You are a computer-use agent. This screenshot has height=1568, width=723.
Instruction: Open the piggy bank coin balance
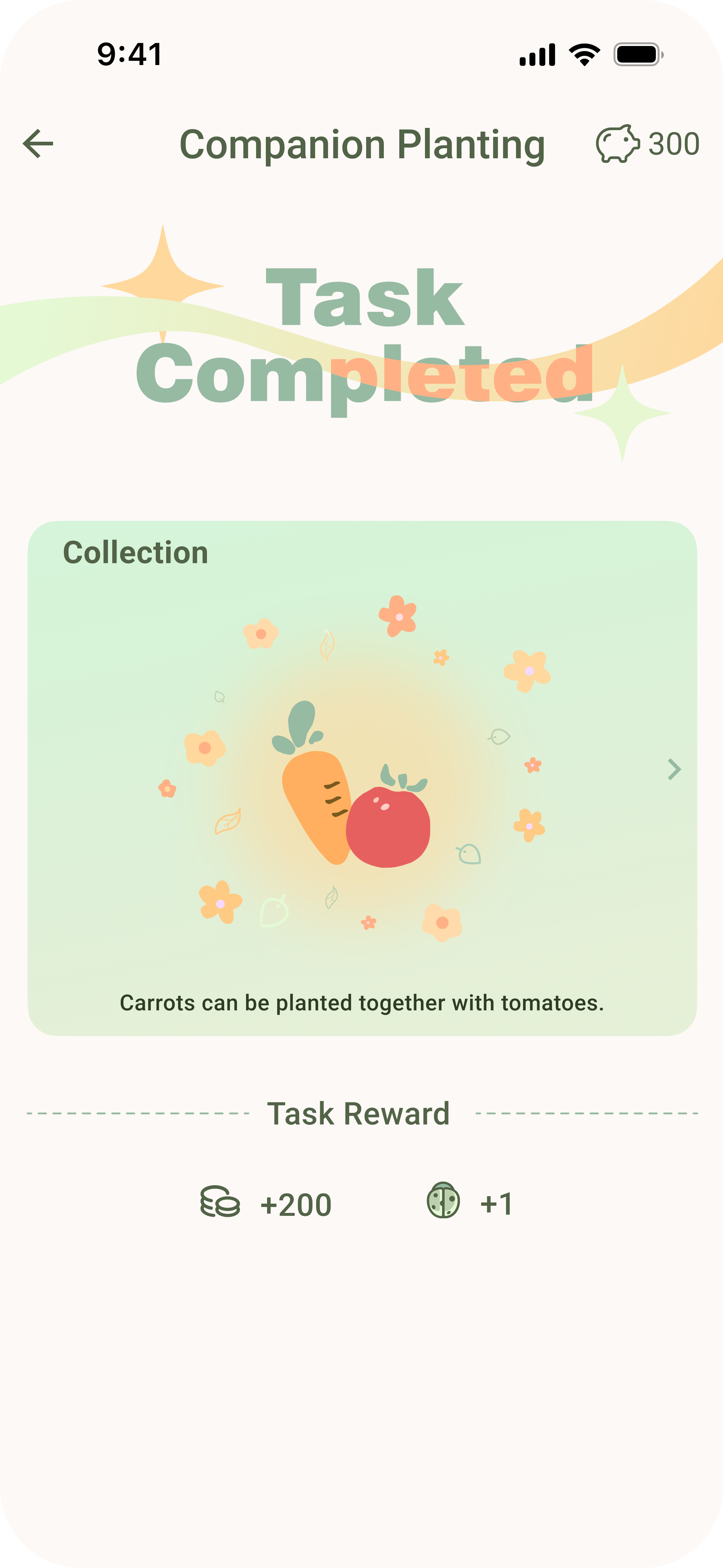point(648,144)
